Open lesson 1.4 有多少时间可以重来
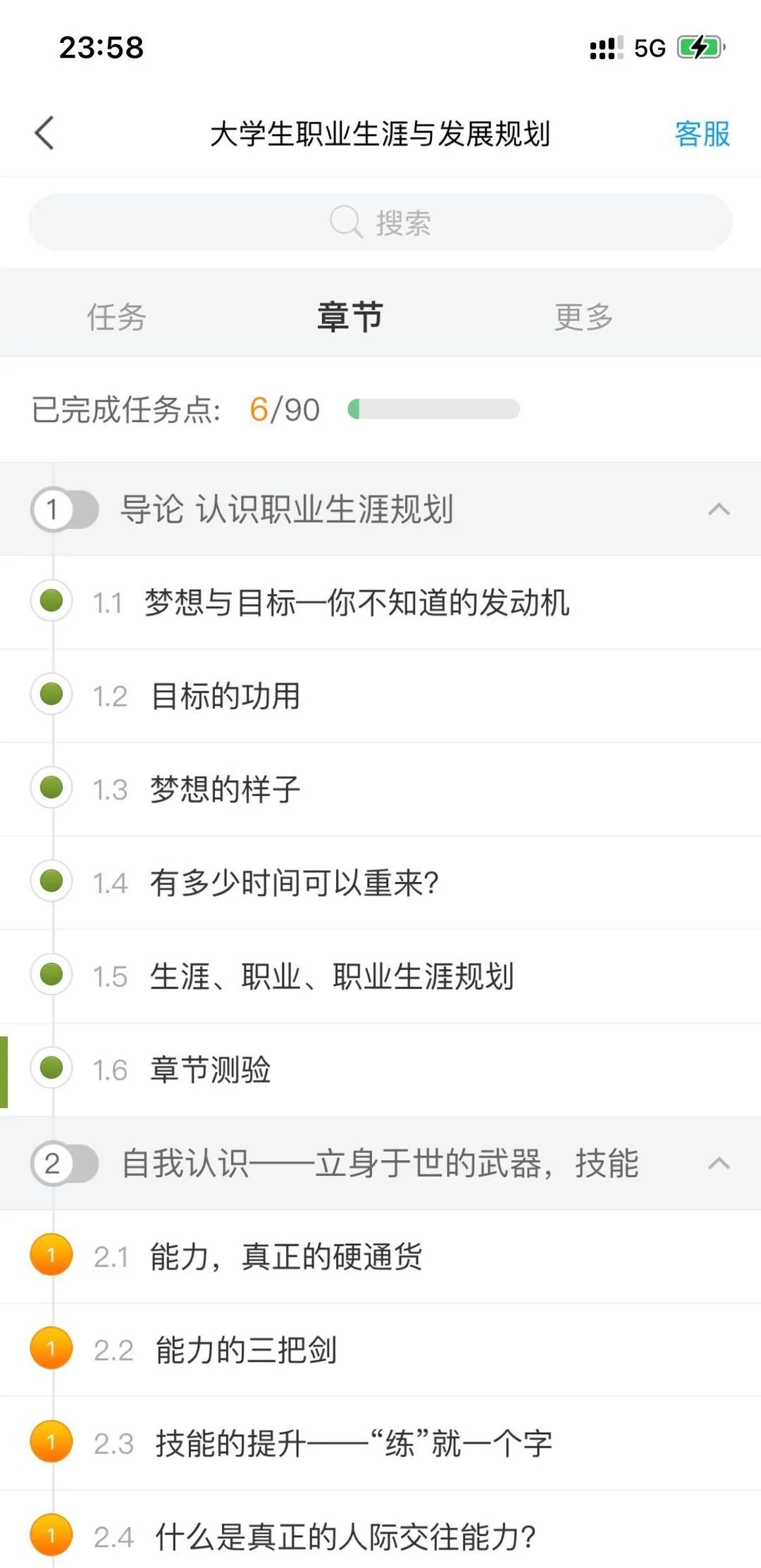This screenshot has width=761, height=1568. 294,883
